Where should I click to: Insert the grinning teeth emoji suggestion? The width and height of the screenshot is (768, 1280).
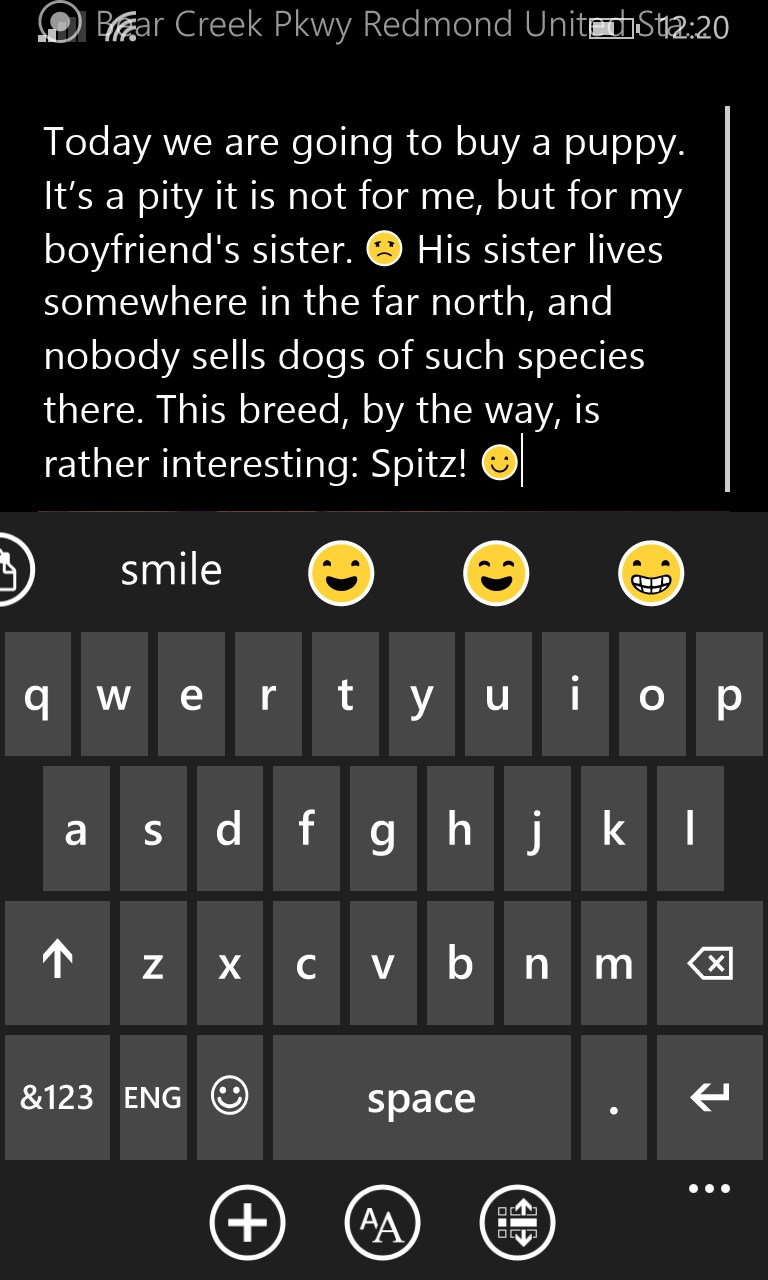tap(651, 574)
